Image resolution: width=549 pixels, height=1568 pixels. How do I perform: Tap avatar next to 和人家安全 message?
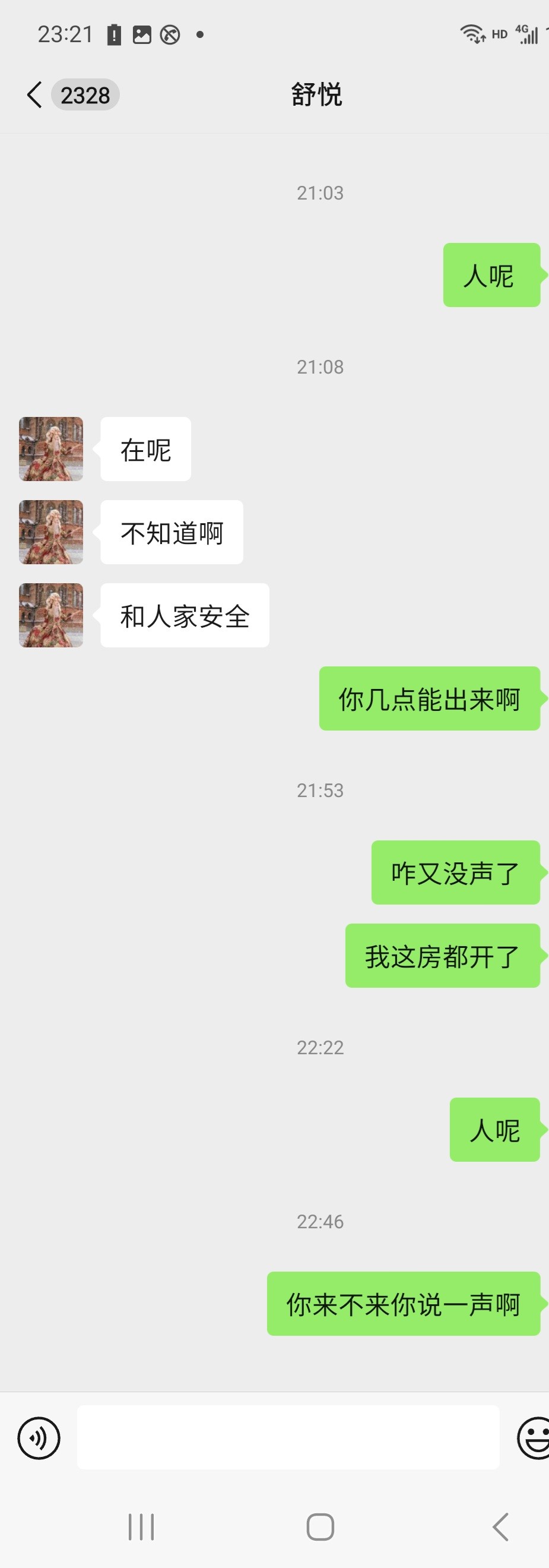point(51,615)
